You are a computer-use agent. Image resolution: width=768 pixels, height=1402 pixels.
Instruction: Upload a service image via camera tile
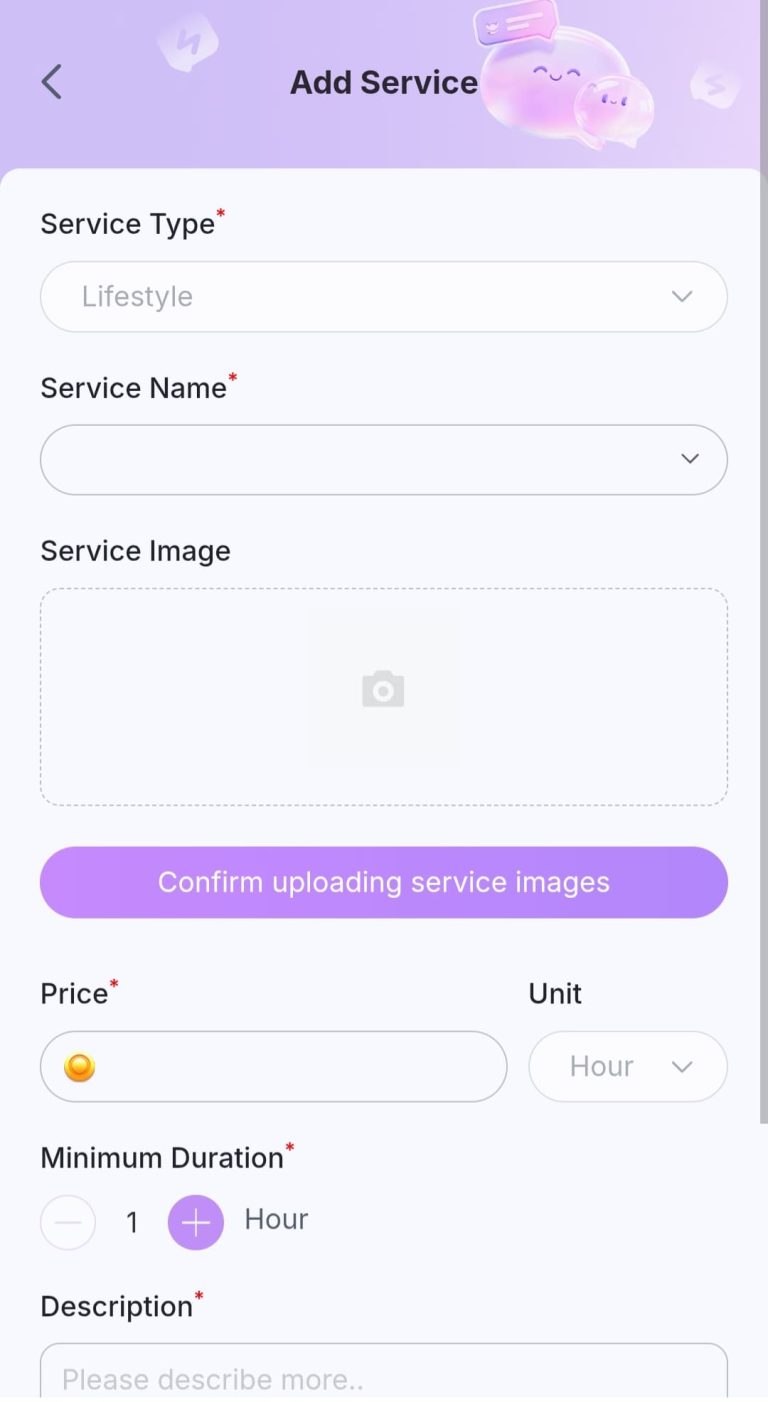383,690
